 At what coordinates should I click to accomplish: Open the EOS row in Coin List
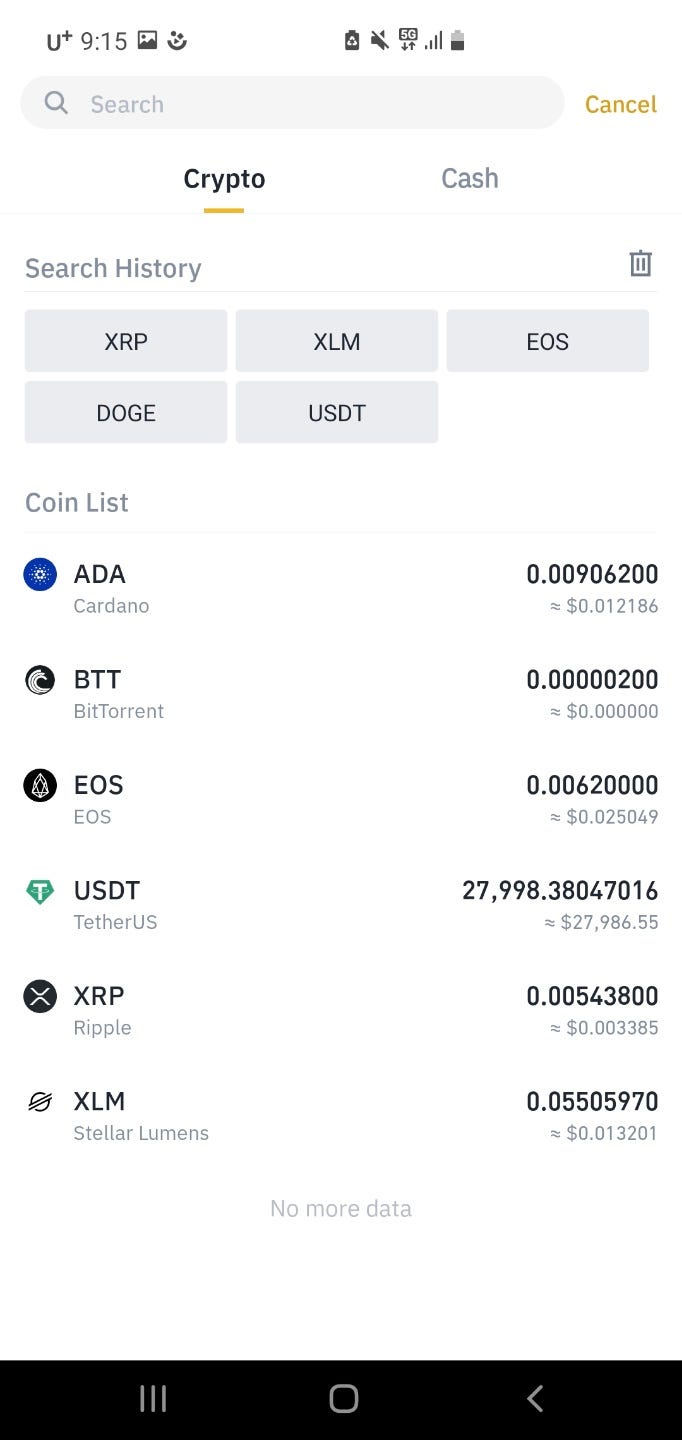click(340, 799)
